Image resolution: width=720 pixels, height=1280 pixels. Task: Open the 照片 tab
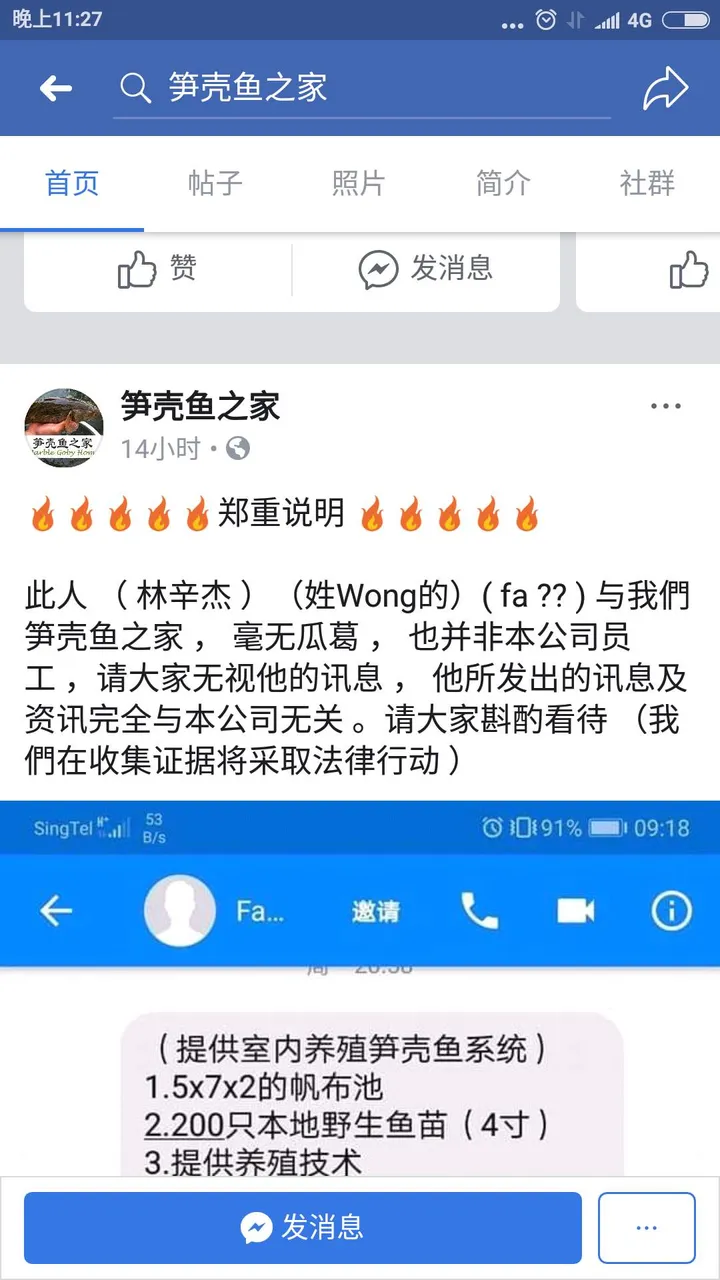pos(359,184)
